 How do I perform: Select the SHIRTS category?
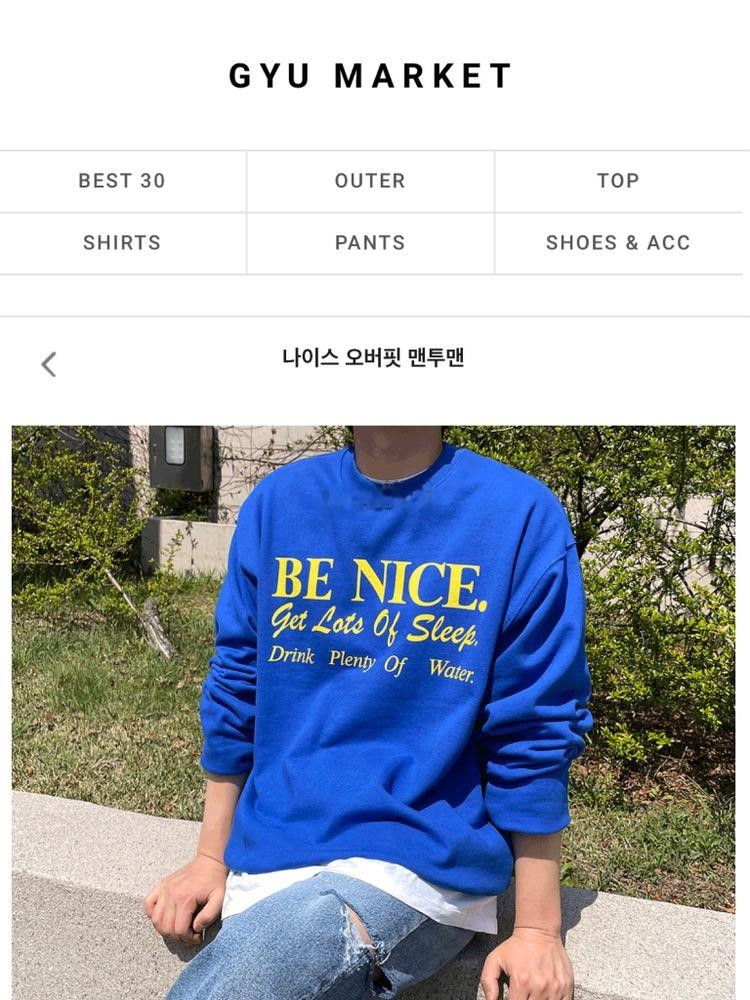click(122, 243)
